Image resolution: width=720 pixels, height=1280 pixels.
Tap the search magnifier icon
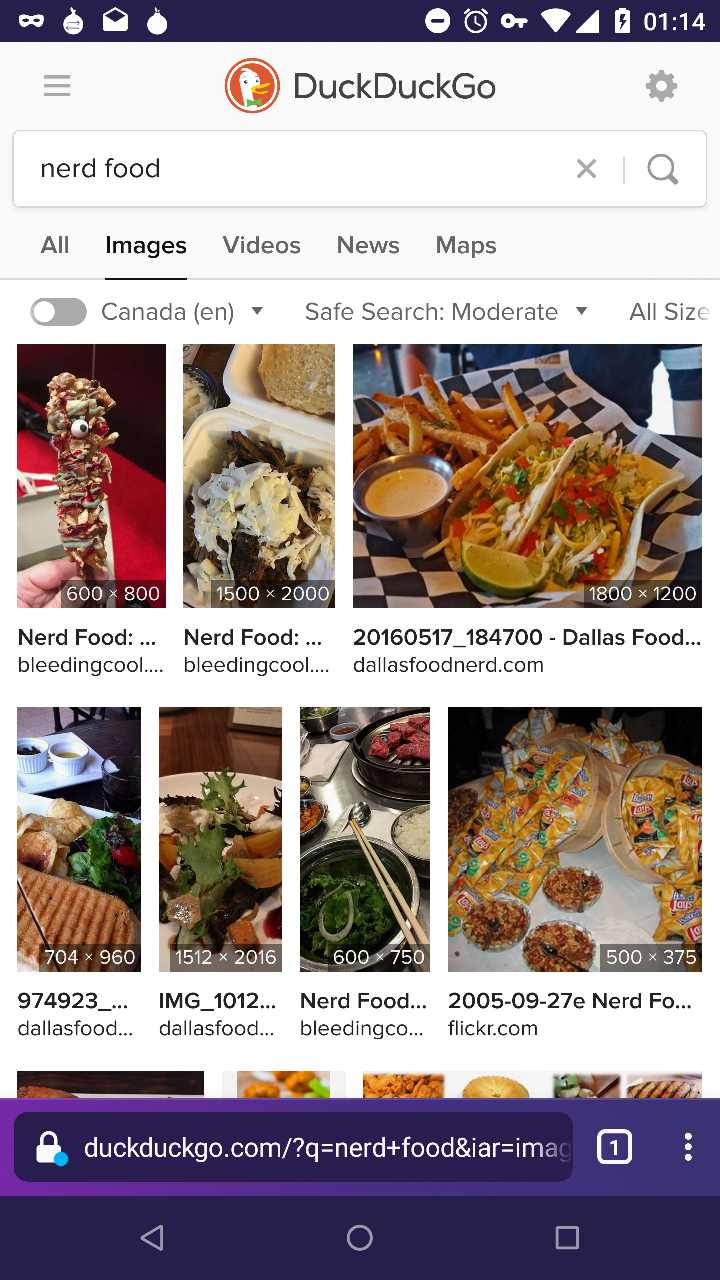pos(662,169)
